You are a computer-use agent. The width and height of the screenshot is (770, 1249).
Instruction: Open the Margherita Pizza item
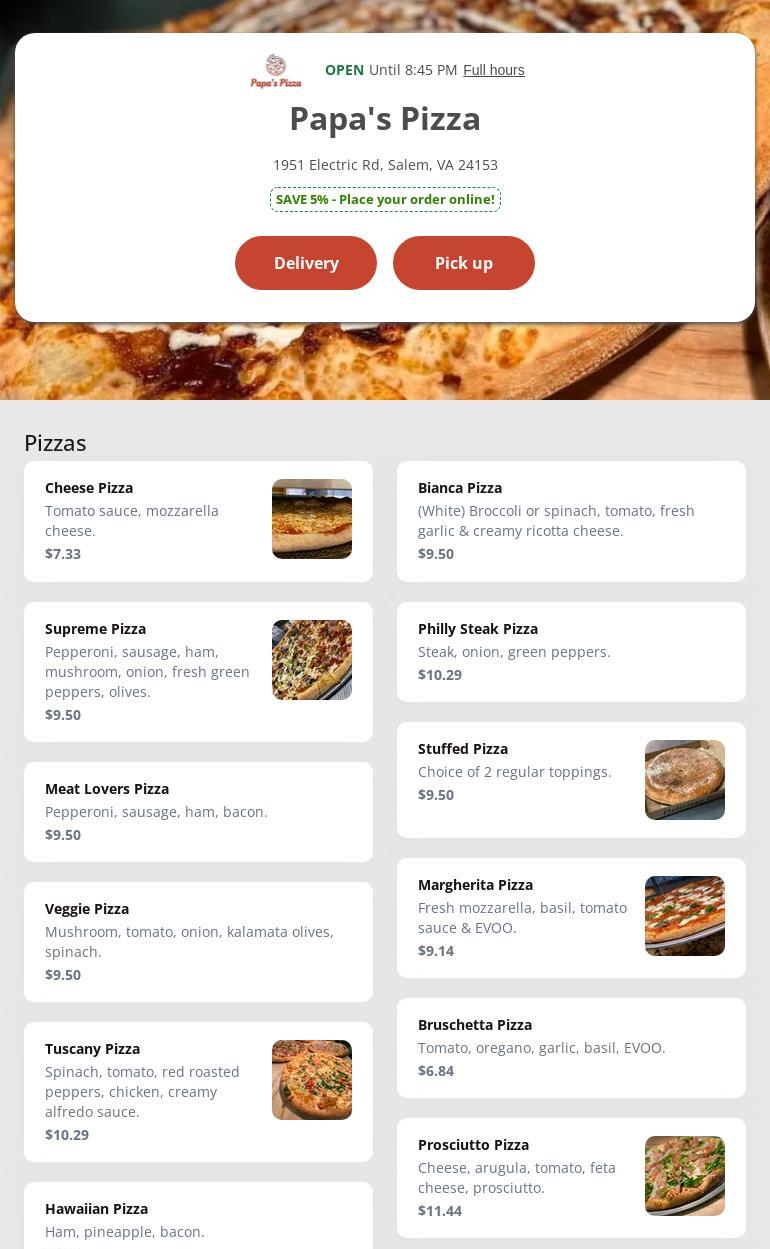571,917
